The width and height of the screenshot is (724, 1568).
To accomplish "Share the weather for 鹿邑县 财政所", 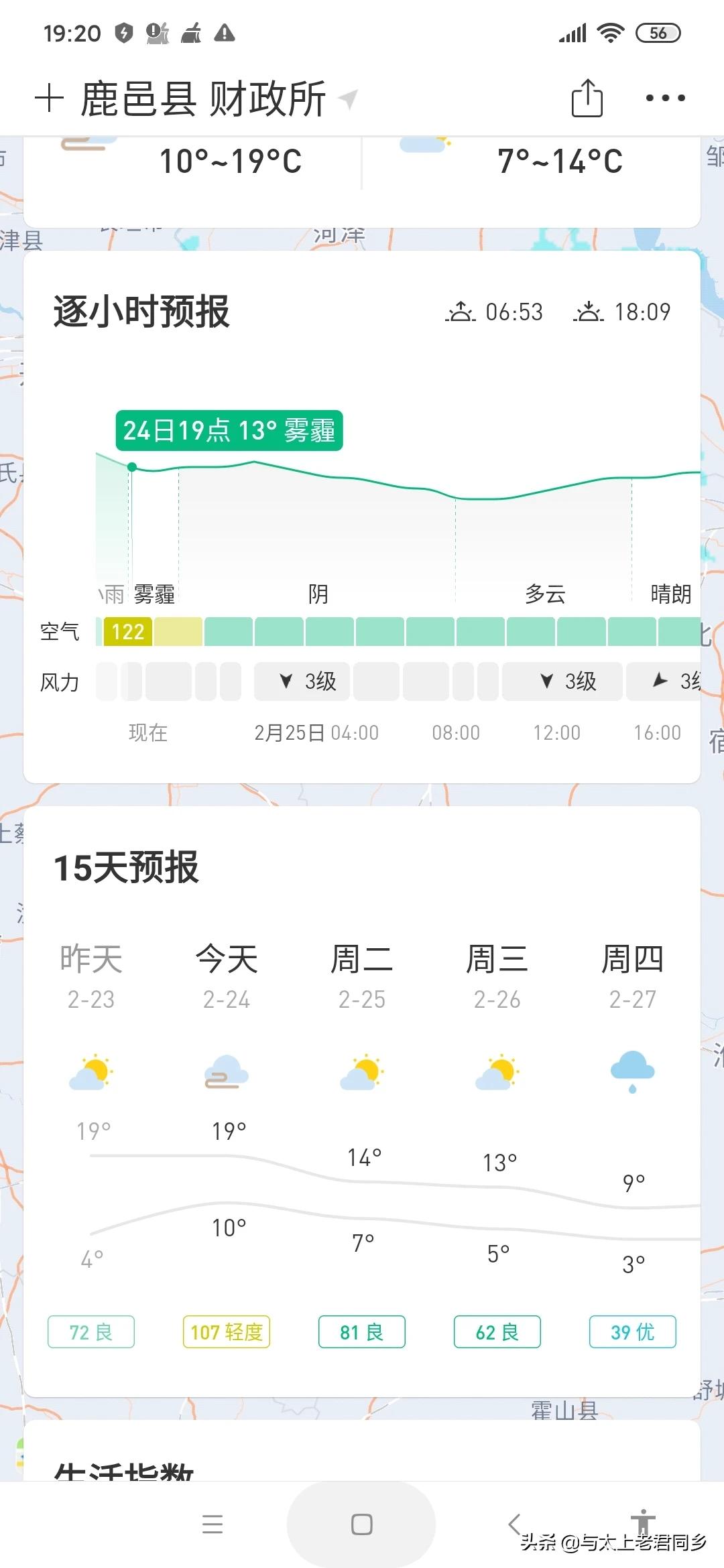I will tap(587, 99).
